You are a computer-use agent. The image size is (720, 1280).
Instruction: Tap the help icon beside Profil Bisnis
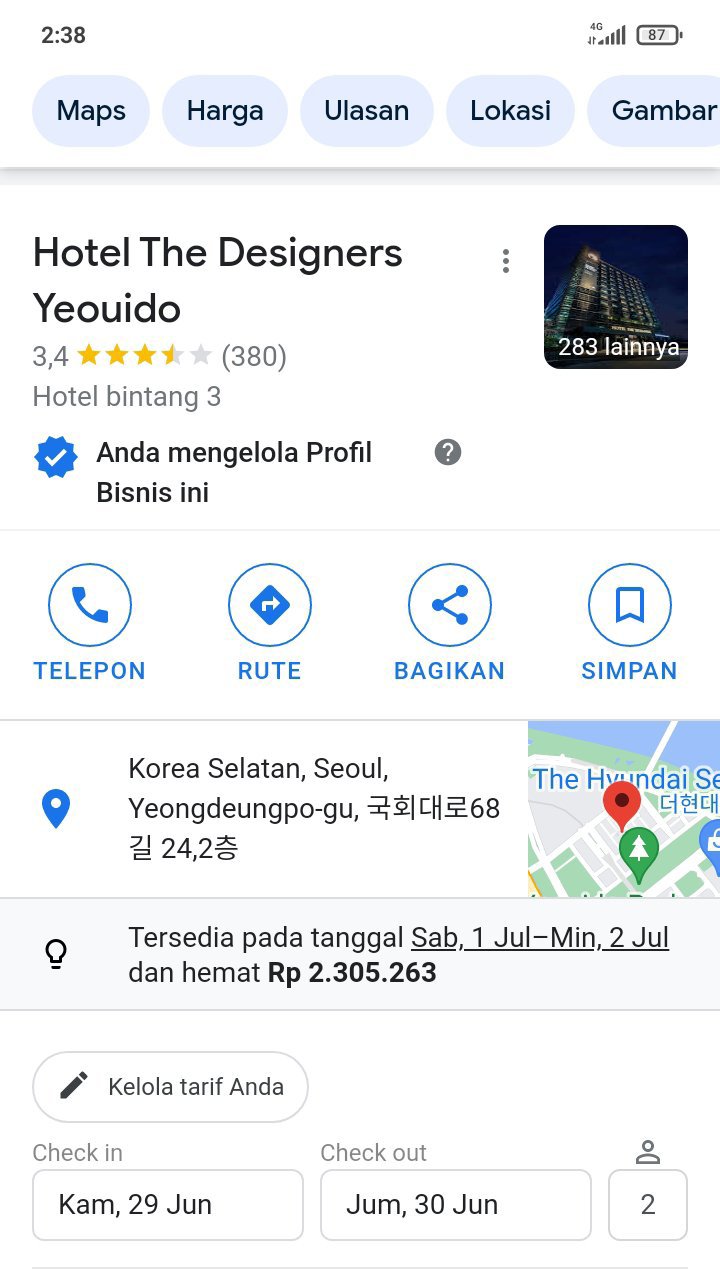point(448,453)
